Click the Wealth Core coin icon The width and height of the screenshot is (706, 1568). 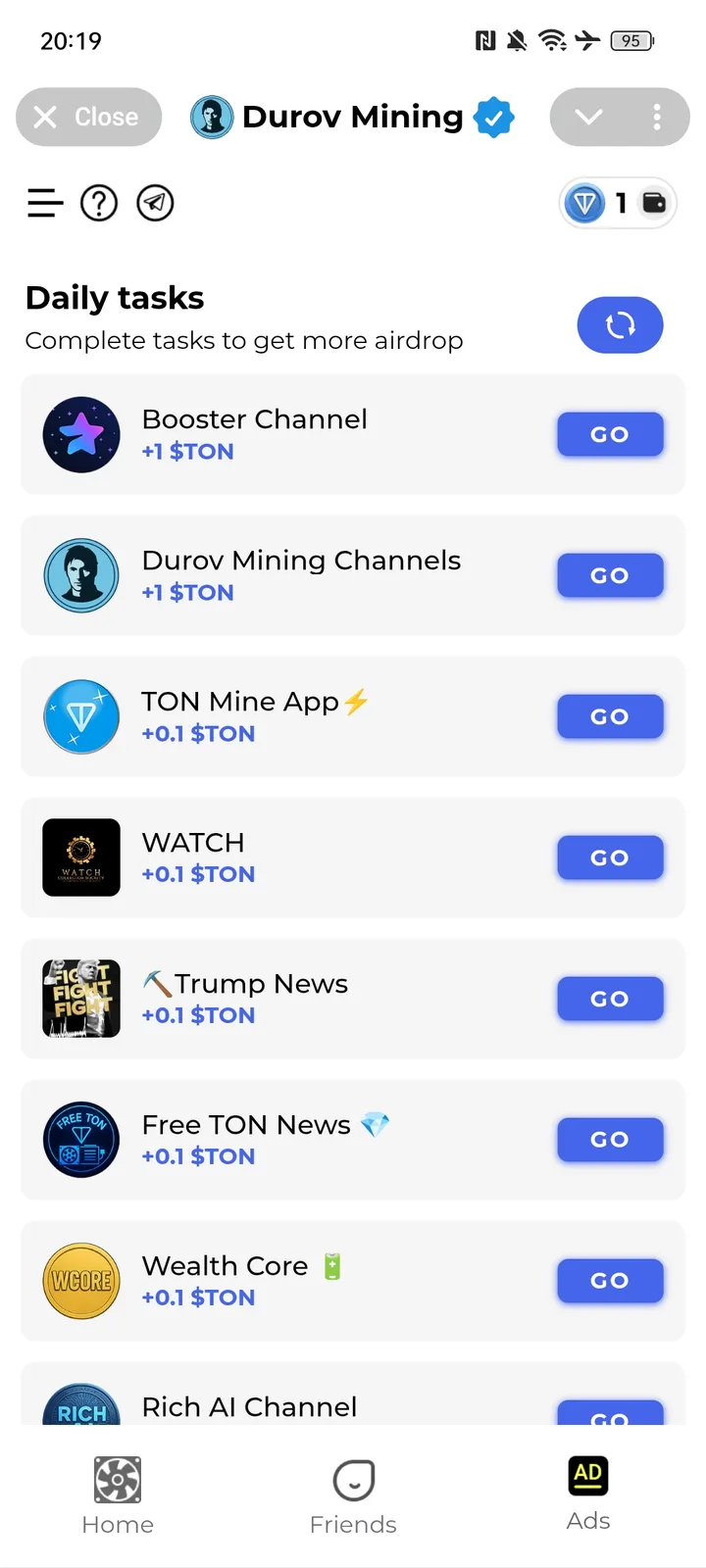81,1281
